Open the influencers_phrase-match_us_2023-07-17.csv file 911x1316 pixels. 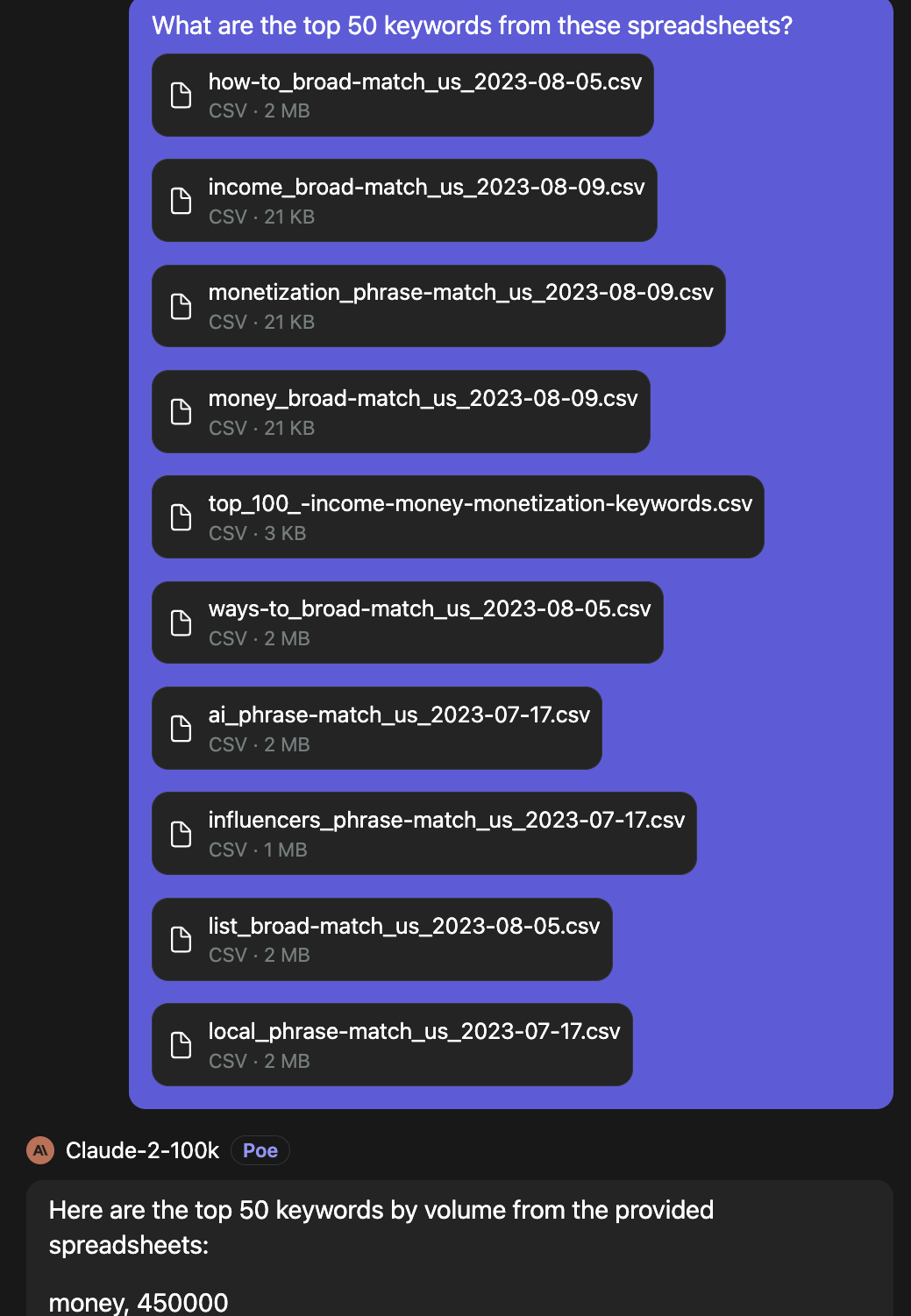[x=423, y=834]
